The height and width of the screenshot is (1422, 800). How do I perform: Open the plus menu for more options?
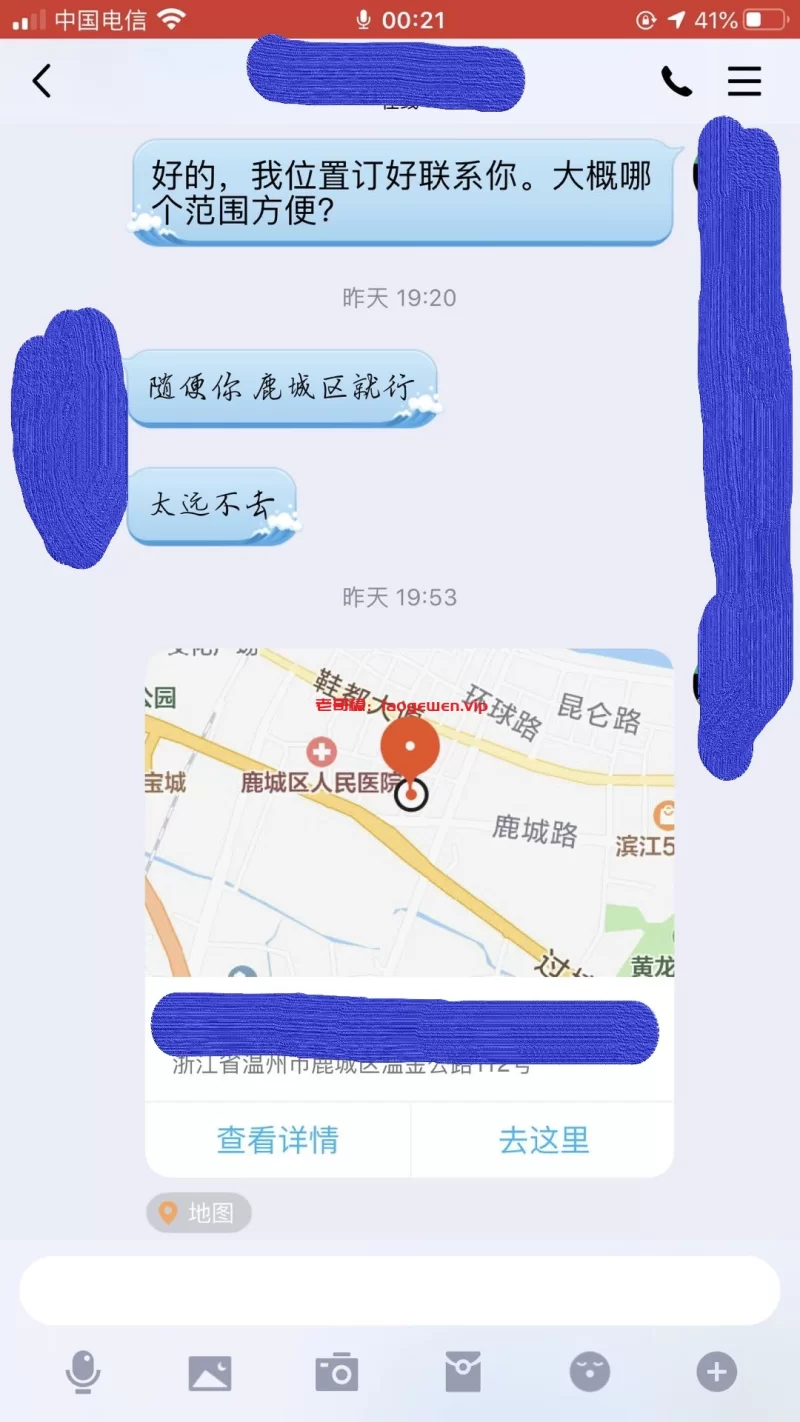point(716,1372)
